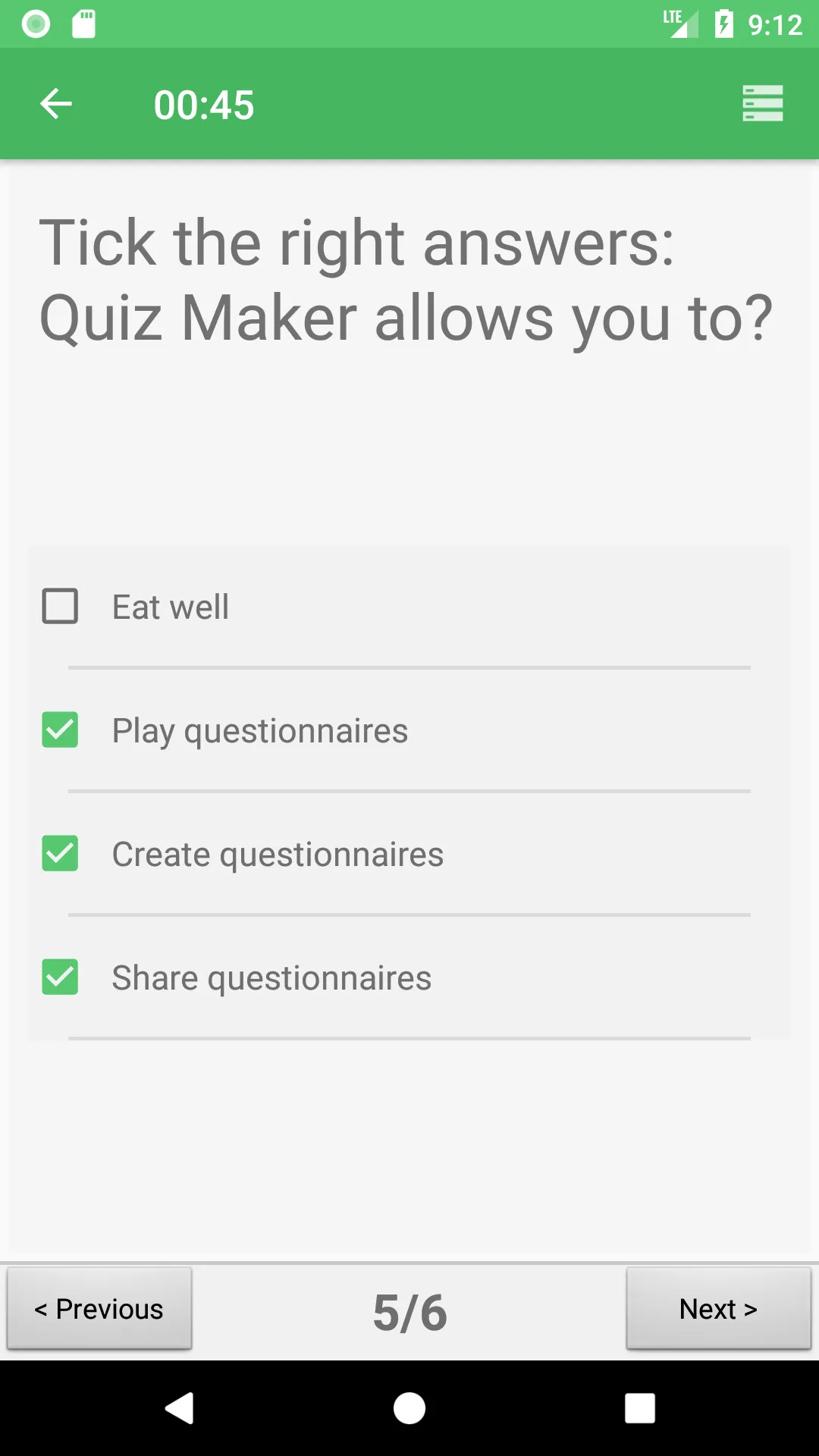Screen dimensions: 819x1456
Task: Tap the 9:12 clock display
Action: click(x=775, y=24)
